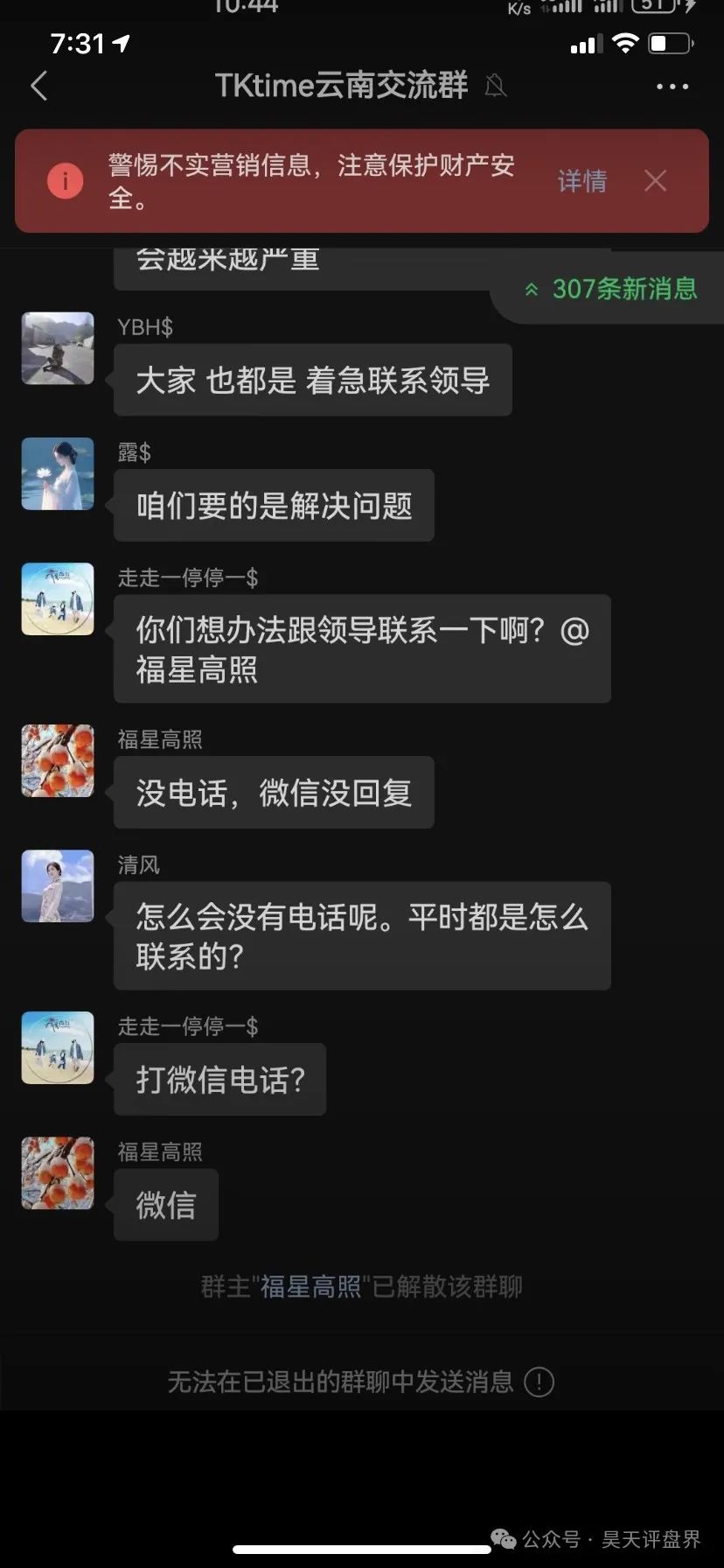View YBH$'s profile avatar
Image resolution: width=724 pixels, height=1568 pixels.
point(58,348)
